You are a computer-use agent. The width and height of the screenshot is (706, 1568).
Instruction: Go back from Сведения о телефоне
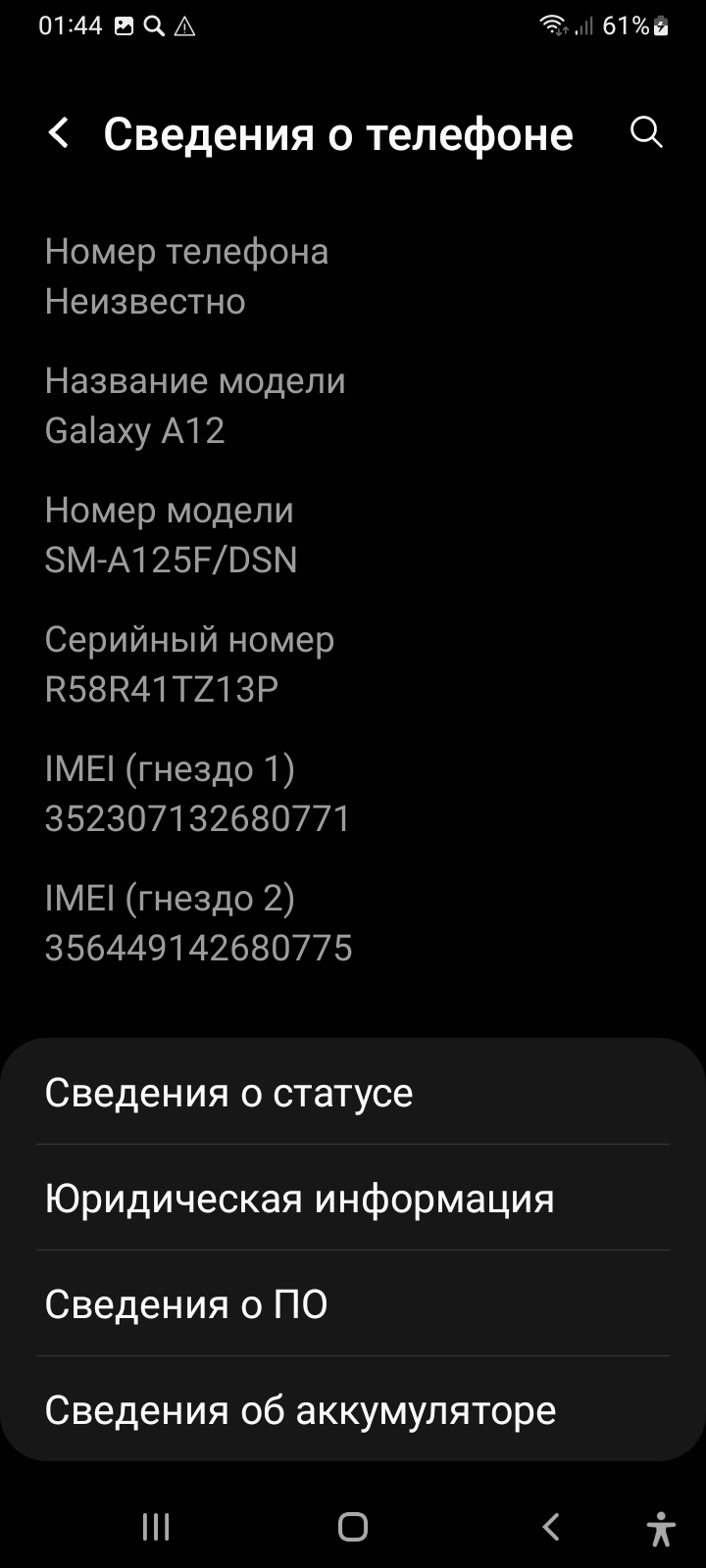coord(59,133)
